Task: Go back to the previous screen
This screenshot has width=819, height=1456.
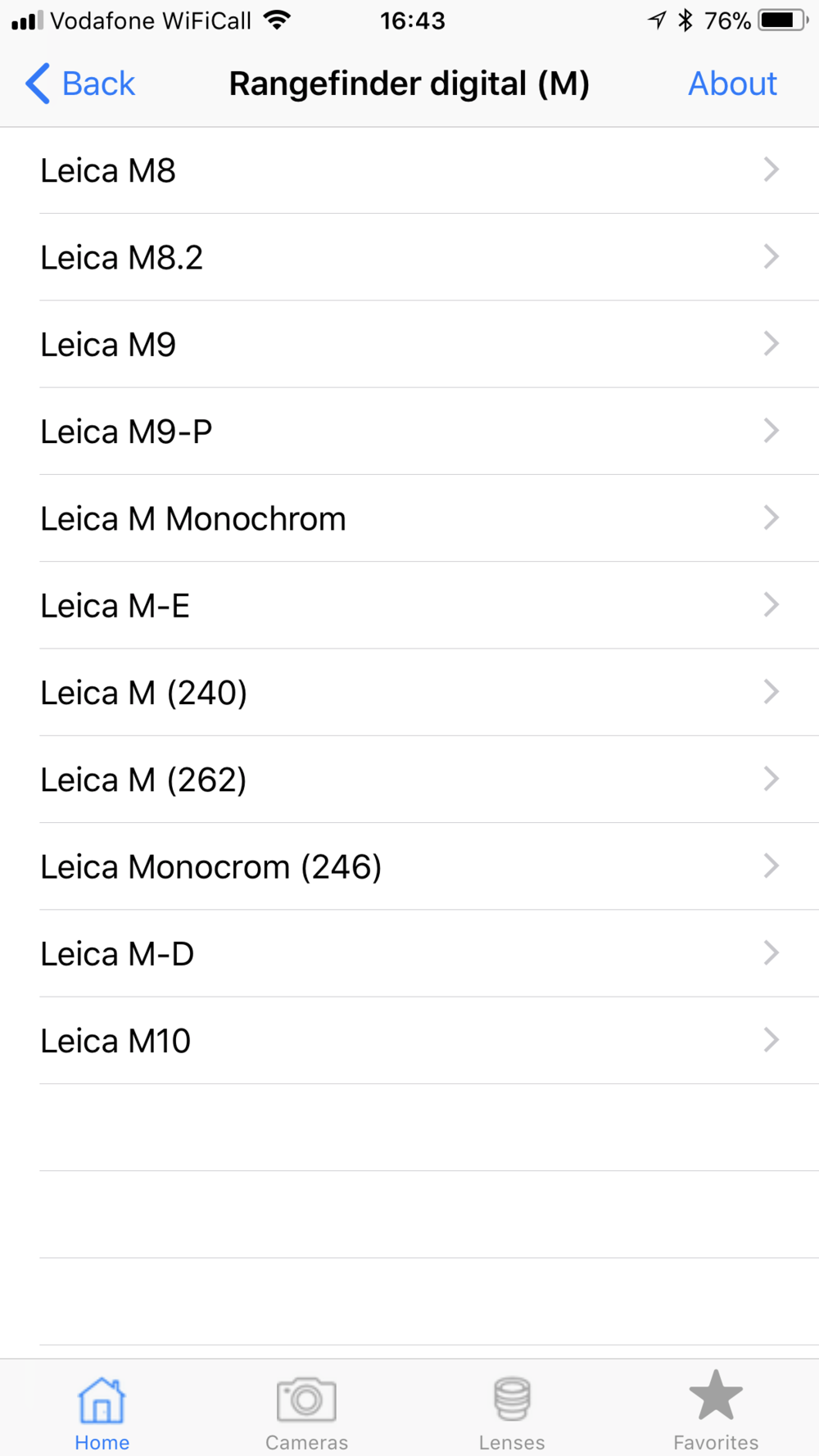Action: [79, 84]
